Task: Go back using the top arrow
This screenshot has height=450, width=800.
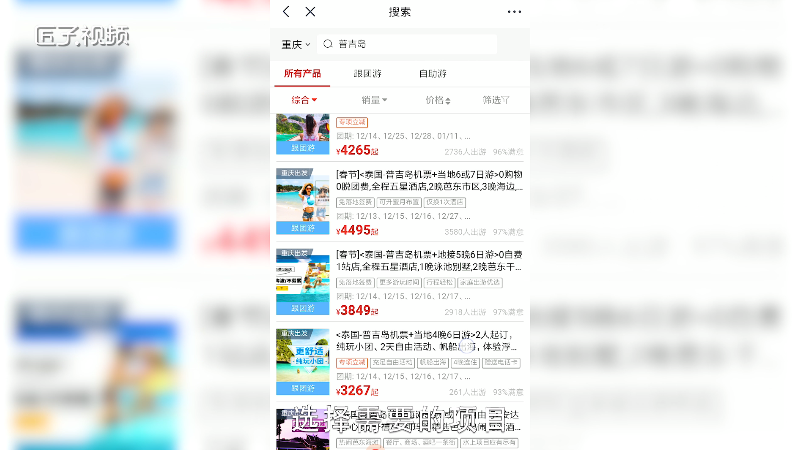Action: (286, 12)
